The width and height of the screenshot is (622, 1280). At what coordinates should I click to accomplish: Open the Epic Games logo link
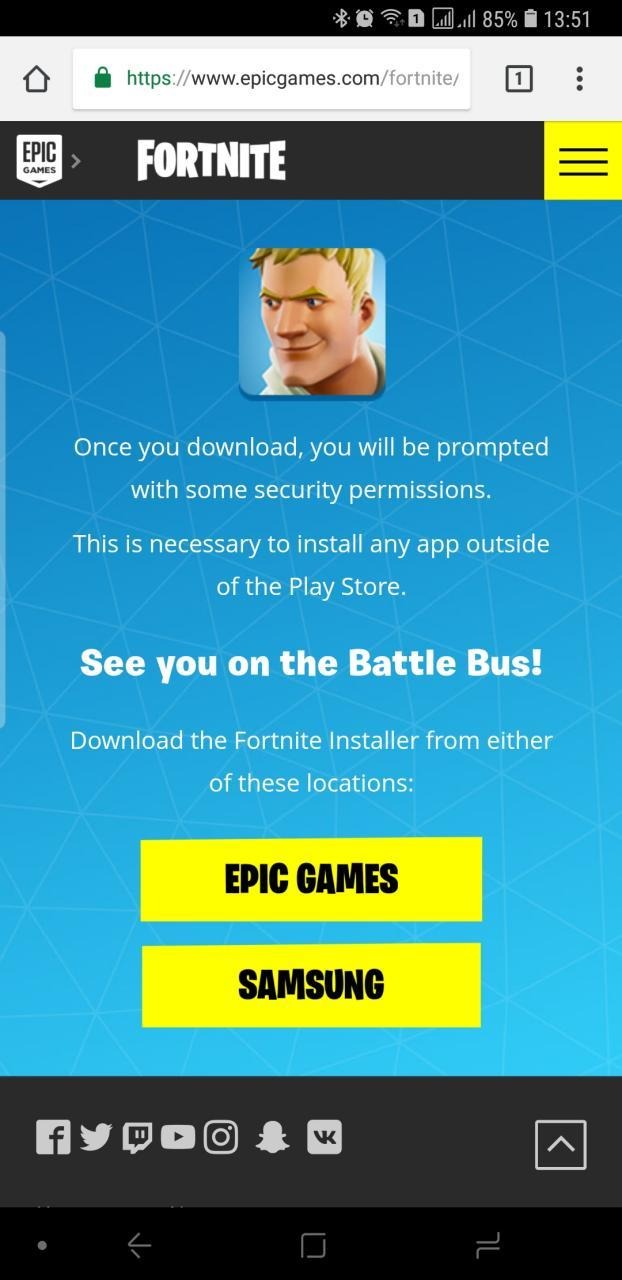(x=39, y=160)
